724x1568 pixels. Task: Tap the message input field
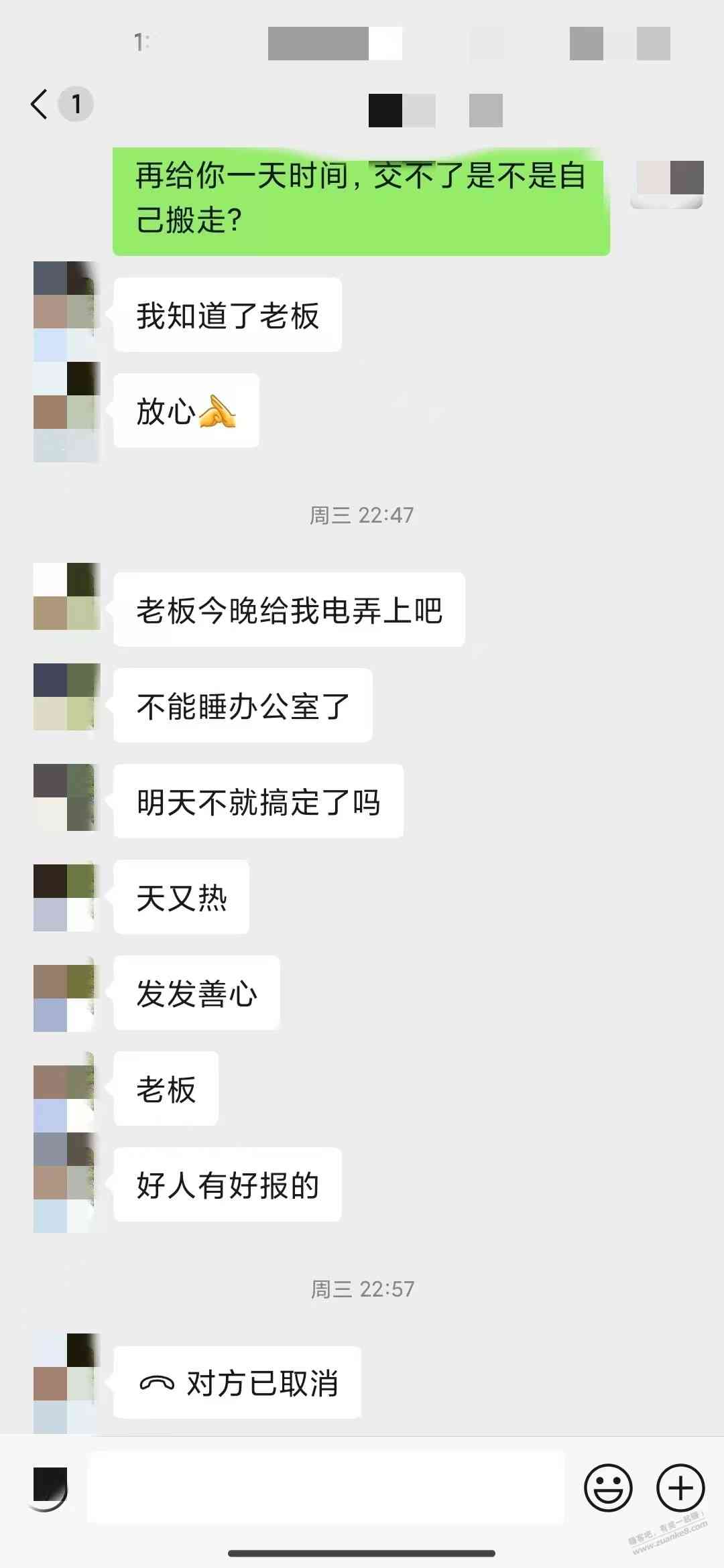[326, 1488]
